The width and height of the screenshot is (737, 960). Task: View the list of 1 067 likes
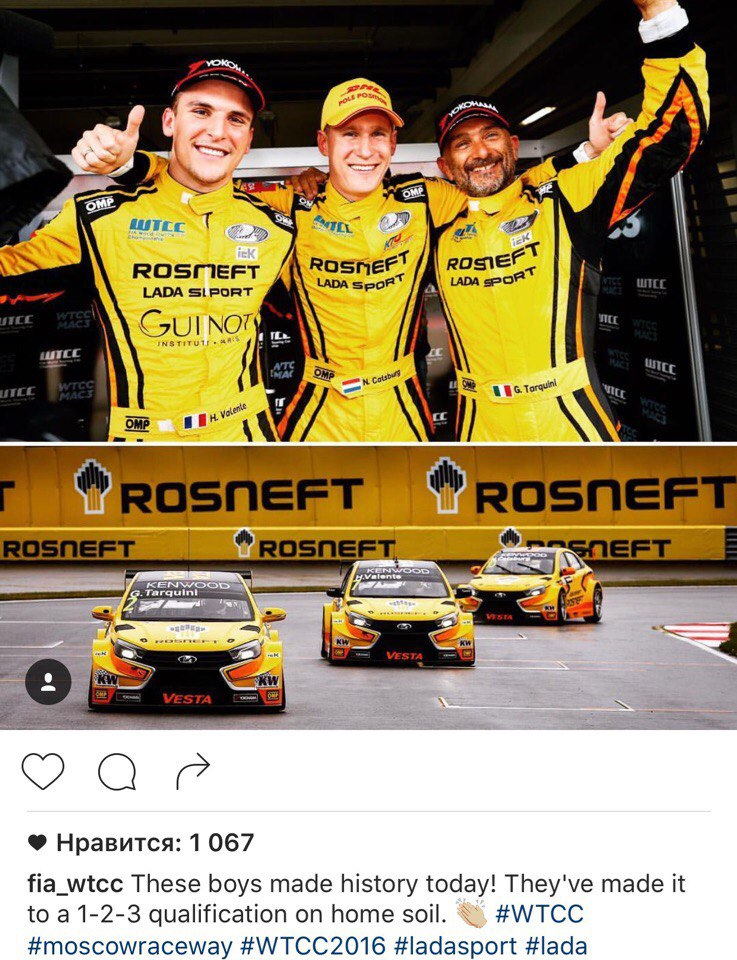pos(154,843)
